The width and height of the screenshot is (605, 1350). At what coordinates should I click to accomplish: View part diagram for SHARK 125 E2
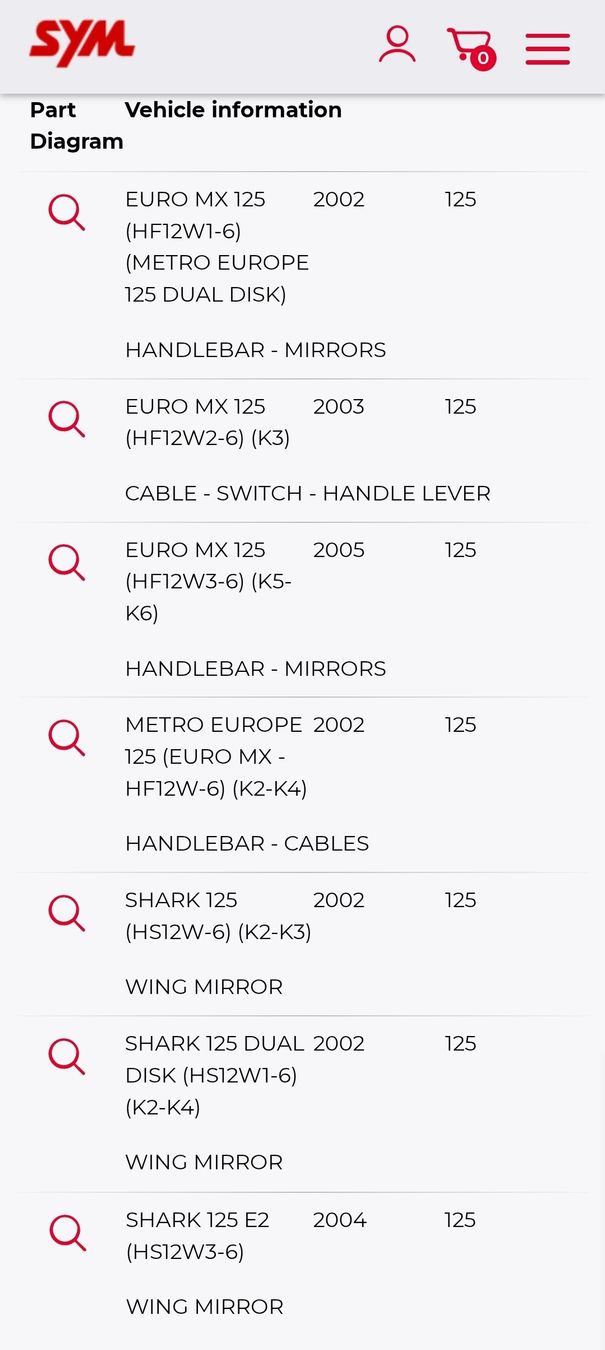(66, 1232)
